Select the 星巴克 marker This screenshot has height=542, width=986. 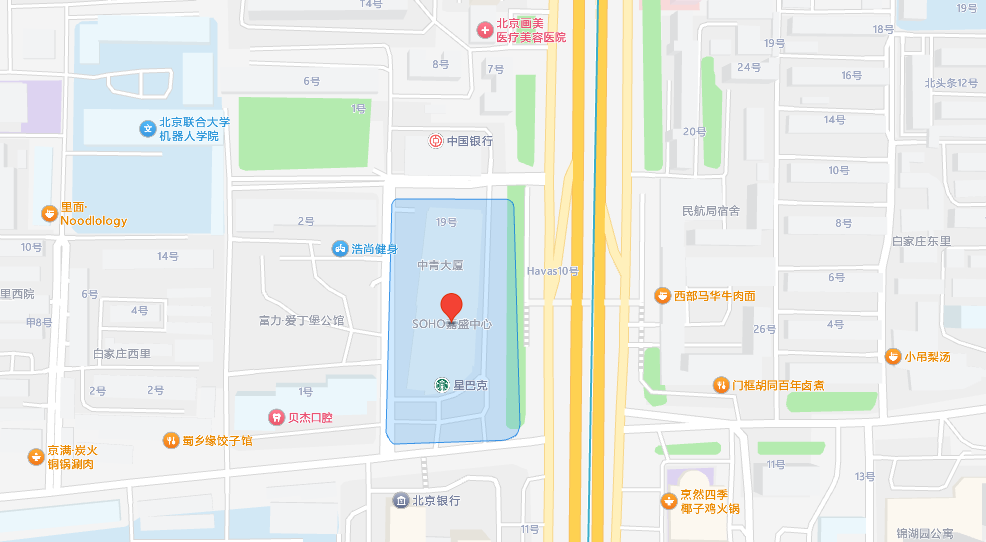coord(441,384)
